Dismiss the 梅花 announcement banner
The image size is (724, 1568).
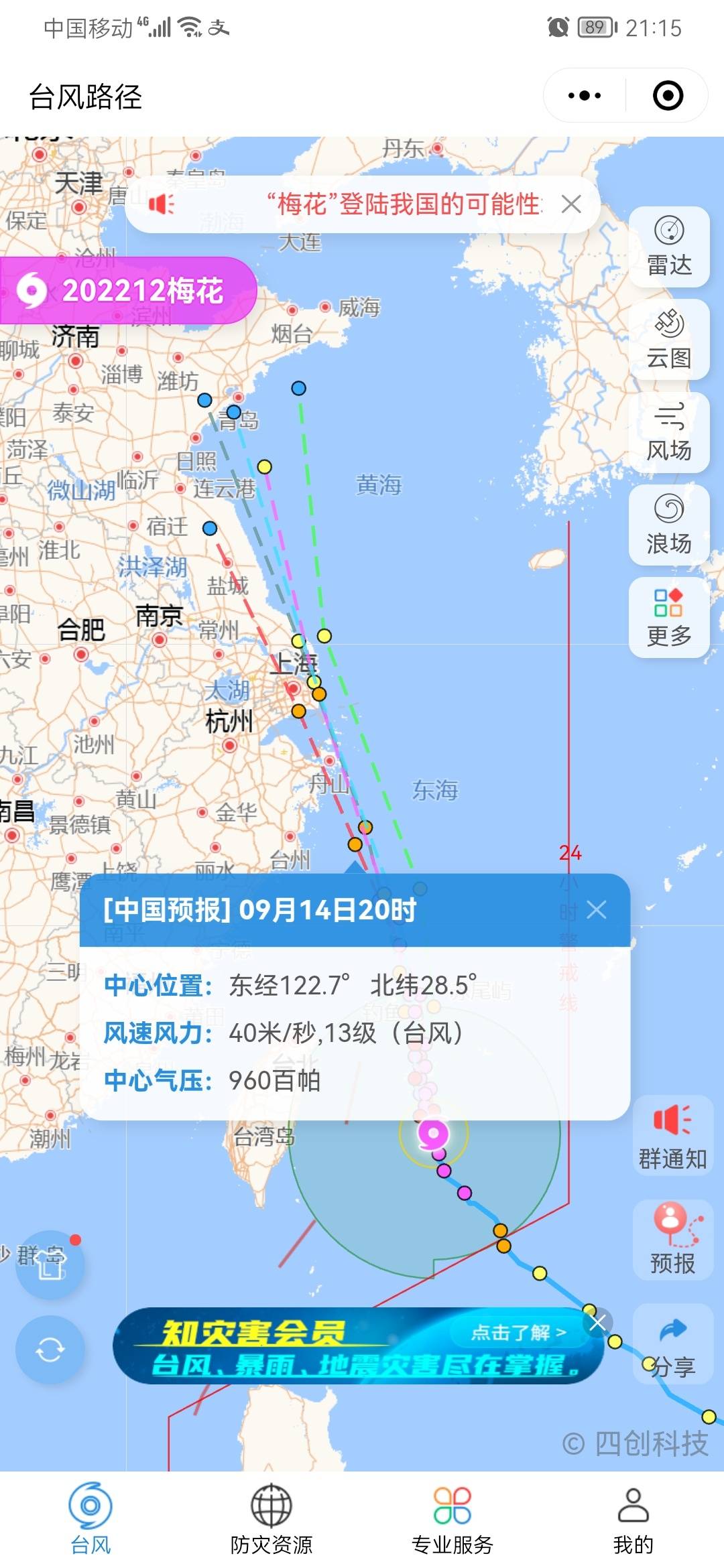(x=571, y=204)
